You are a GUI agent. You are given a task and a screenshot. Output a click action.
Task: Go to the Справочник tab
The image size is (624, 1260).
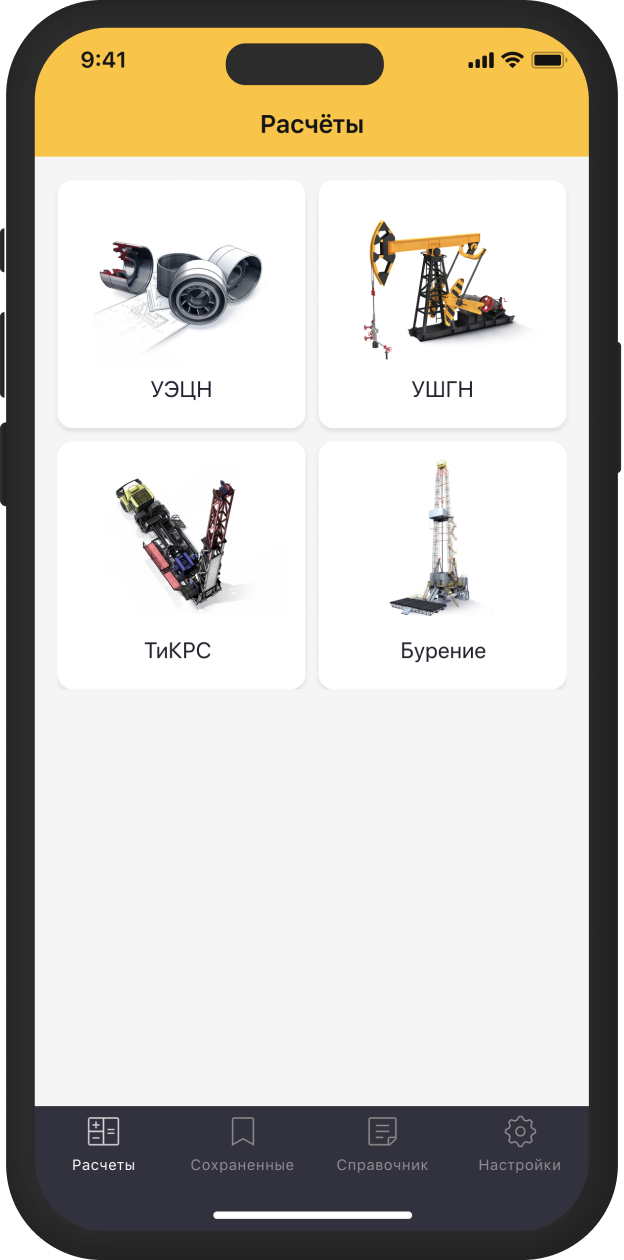click(382, 1145)
